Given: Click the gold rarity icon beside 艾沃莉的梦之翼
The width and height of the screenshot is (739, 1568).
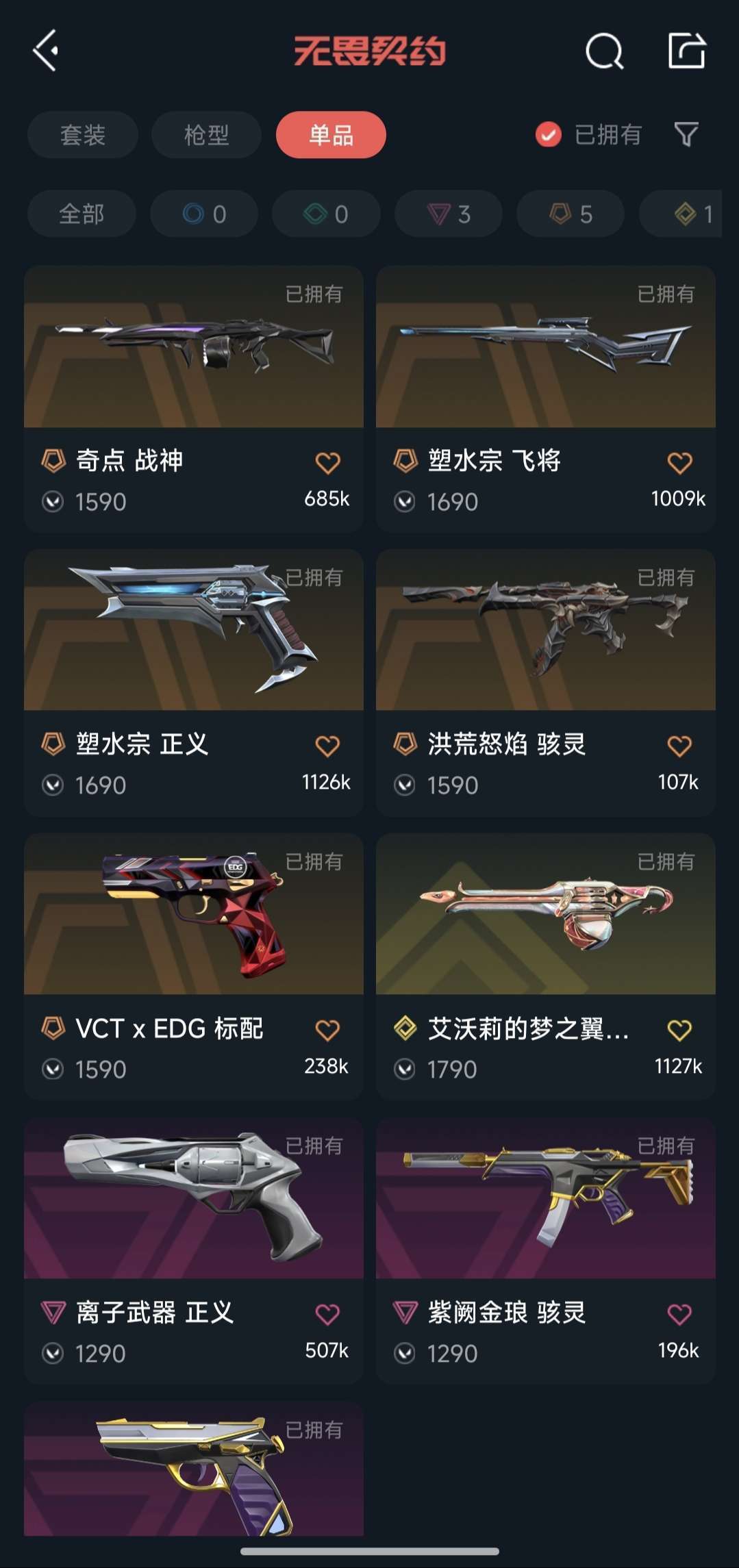Looking at the screenshot, I should [x=406, y=1029].
